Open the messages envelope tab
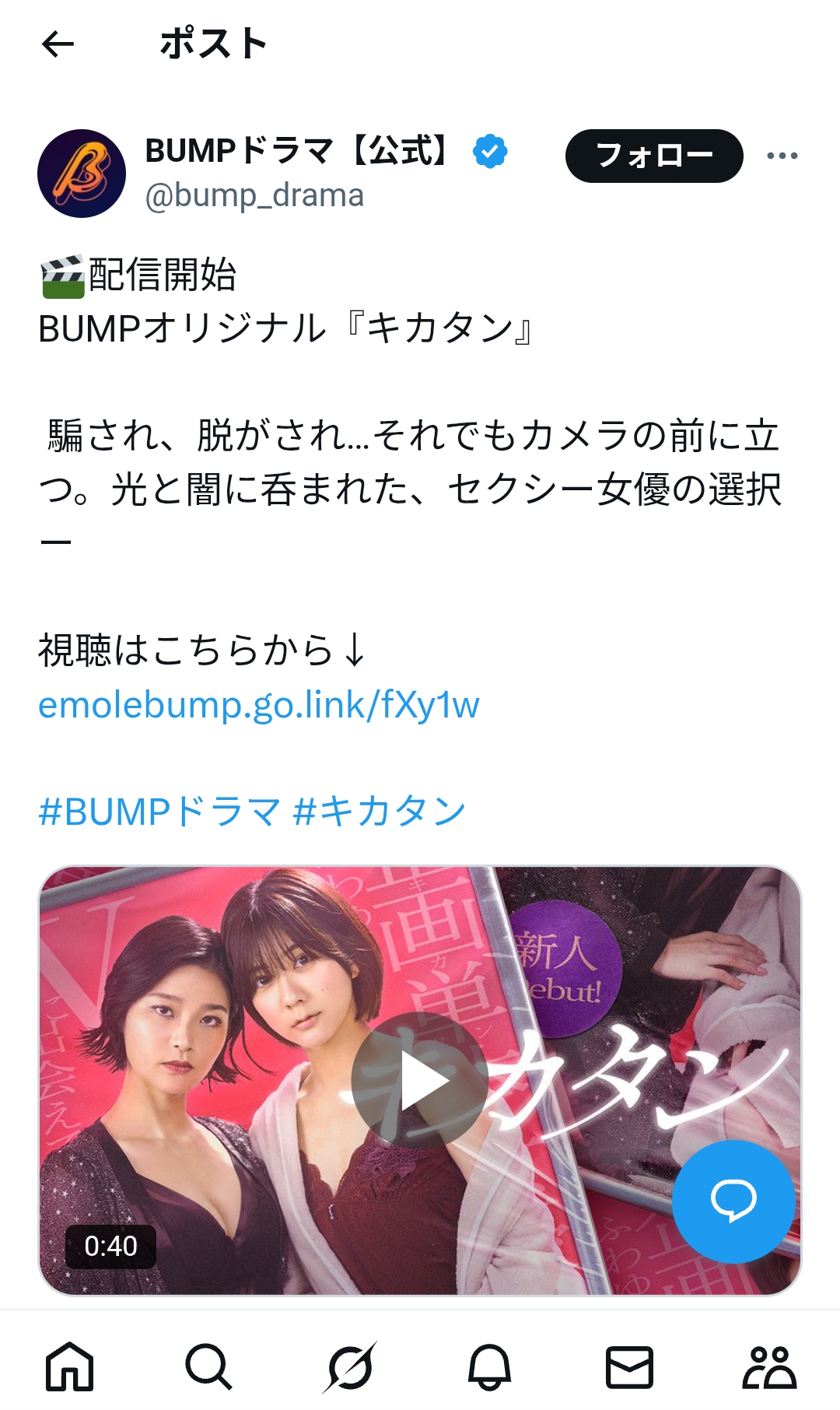Viewport: 840px width, 1410px height. (629, 1366)
